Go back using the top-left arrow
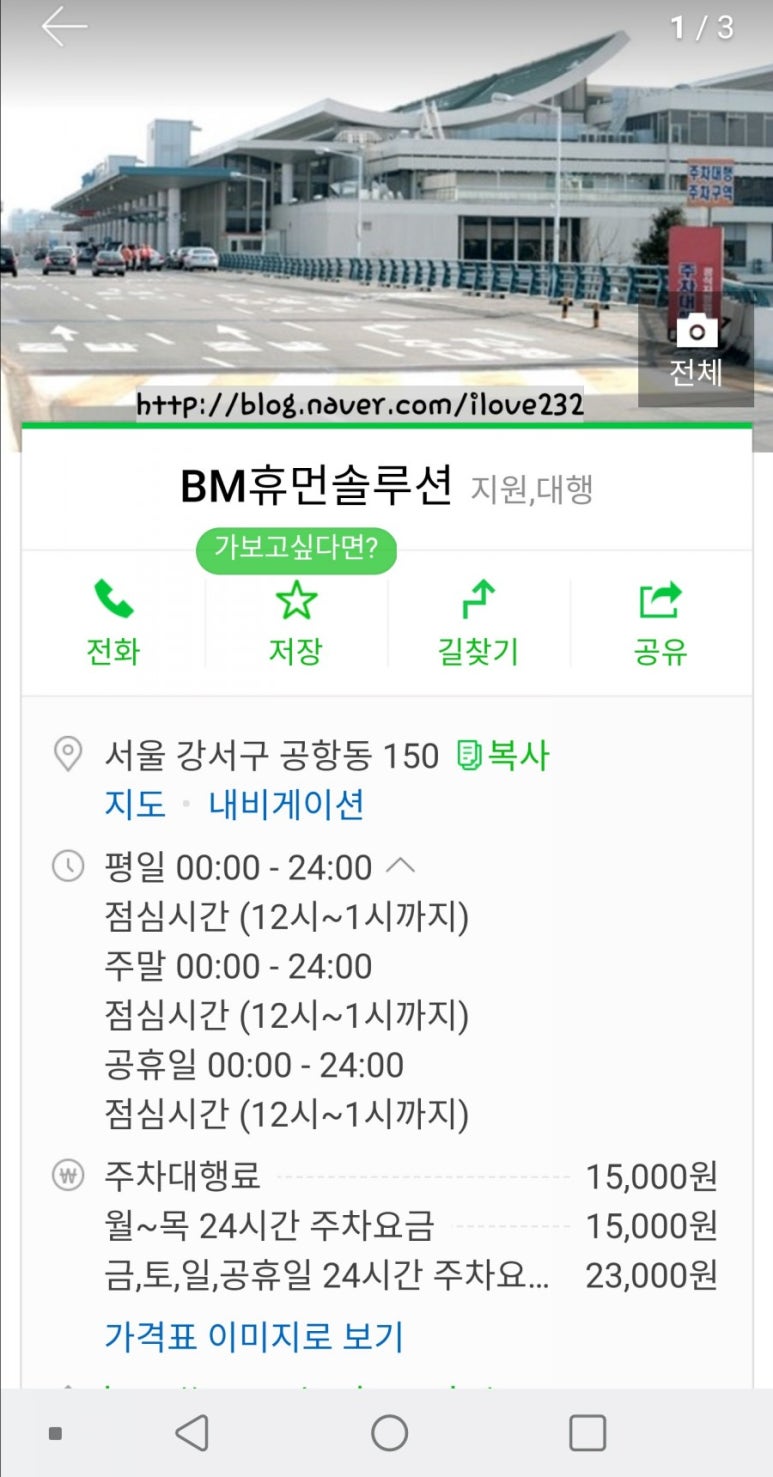 click(x=64, y=27)
